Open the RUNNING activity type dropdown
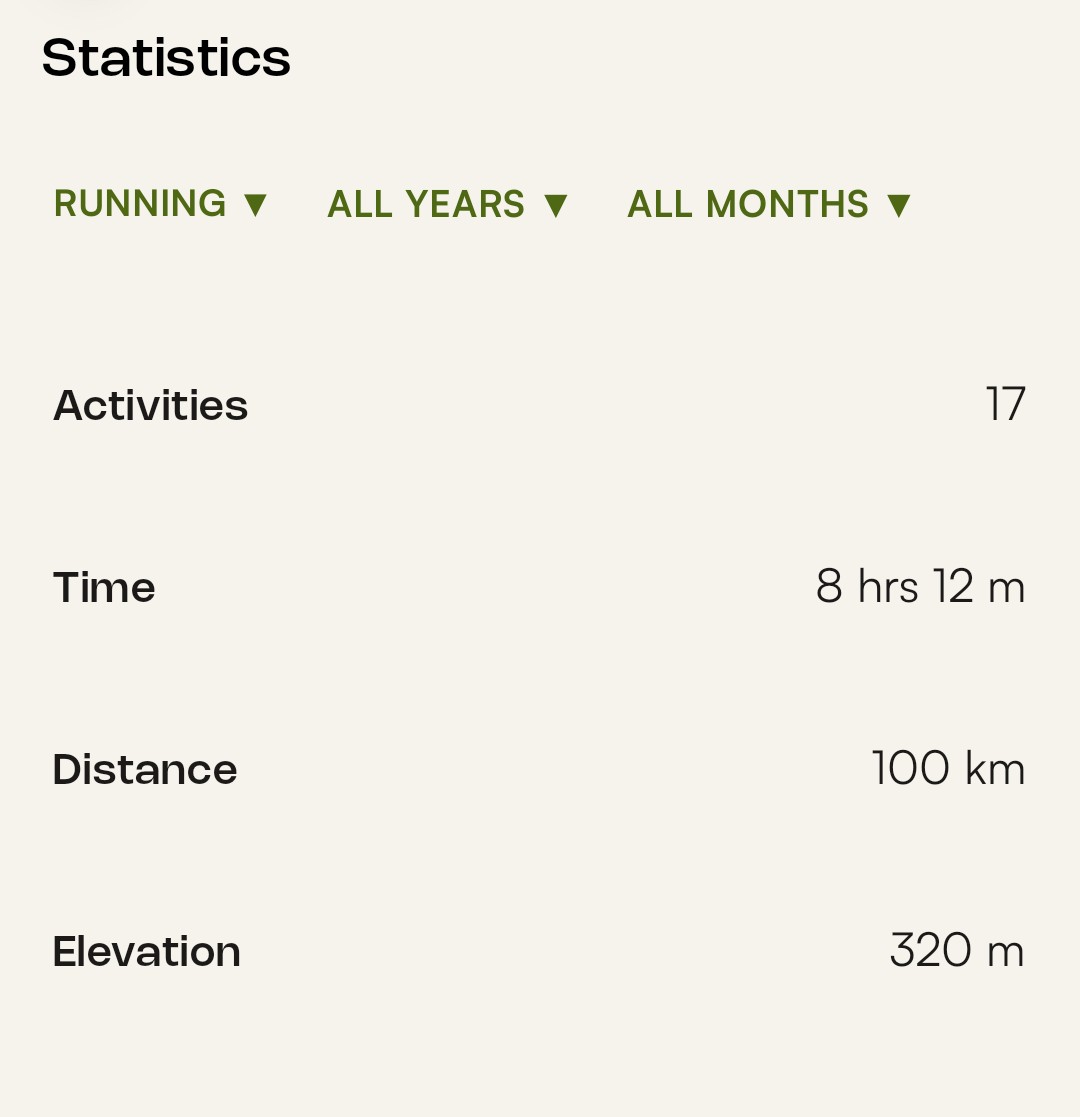This screenshot has width=1080, height=1117. pos(160,204)
